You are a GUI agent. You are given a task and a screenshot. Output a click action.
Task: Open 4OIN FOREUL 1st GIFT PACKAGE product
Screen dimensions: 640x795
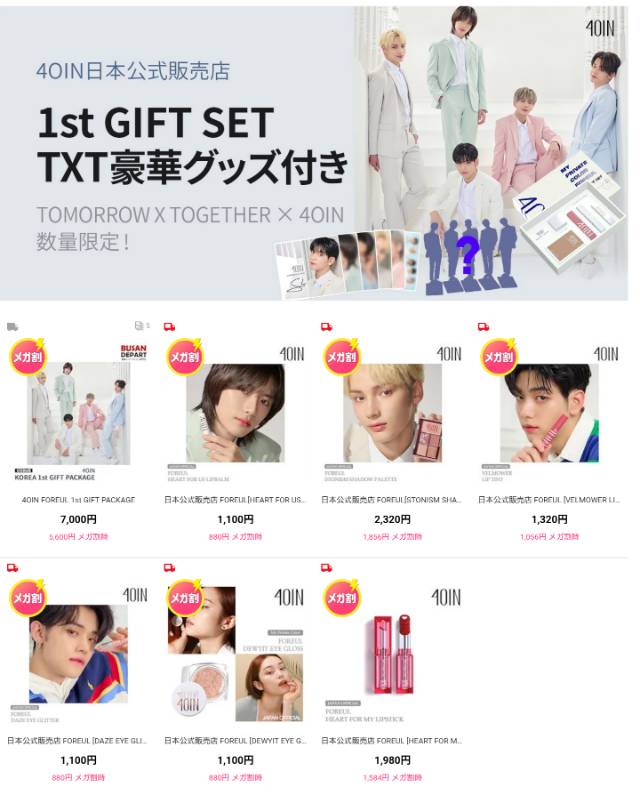78,410
